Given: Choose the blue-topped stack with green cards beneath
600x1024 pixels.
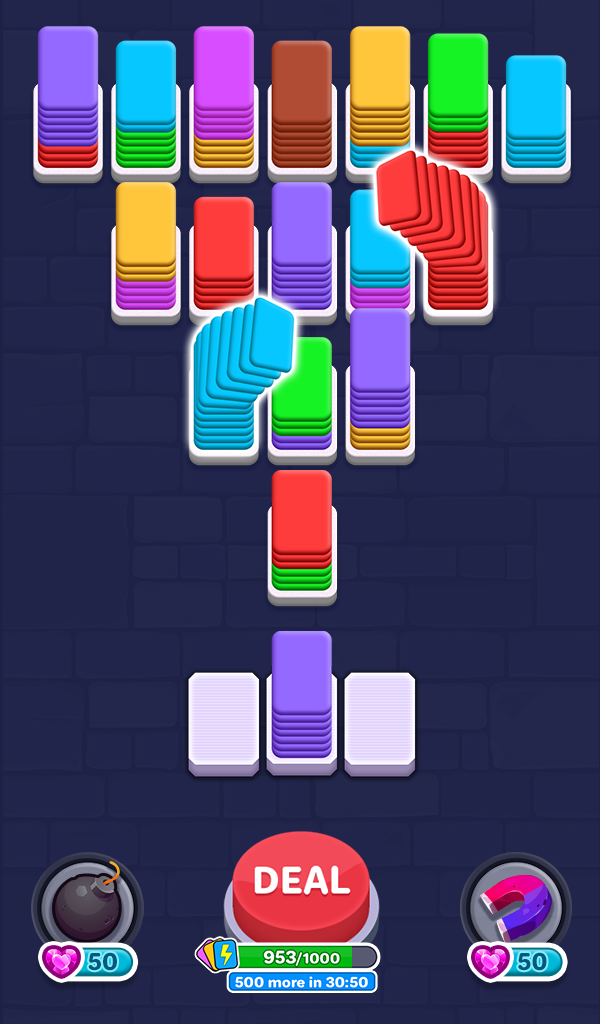Looking at the screenshot, I should [145, 105].
